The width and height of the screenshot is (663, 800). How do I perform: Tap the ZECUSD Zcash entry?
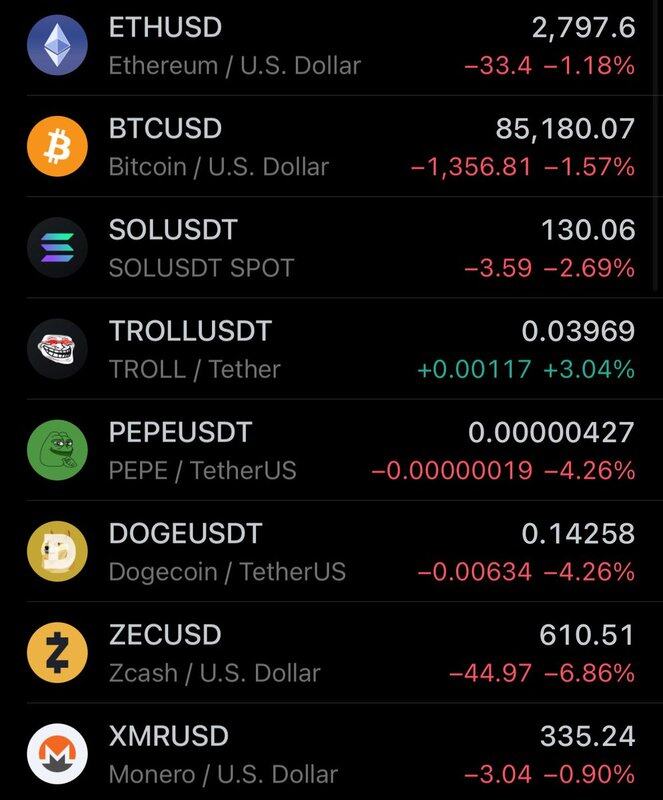click(330, 653)
